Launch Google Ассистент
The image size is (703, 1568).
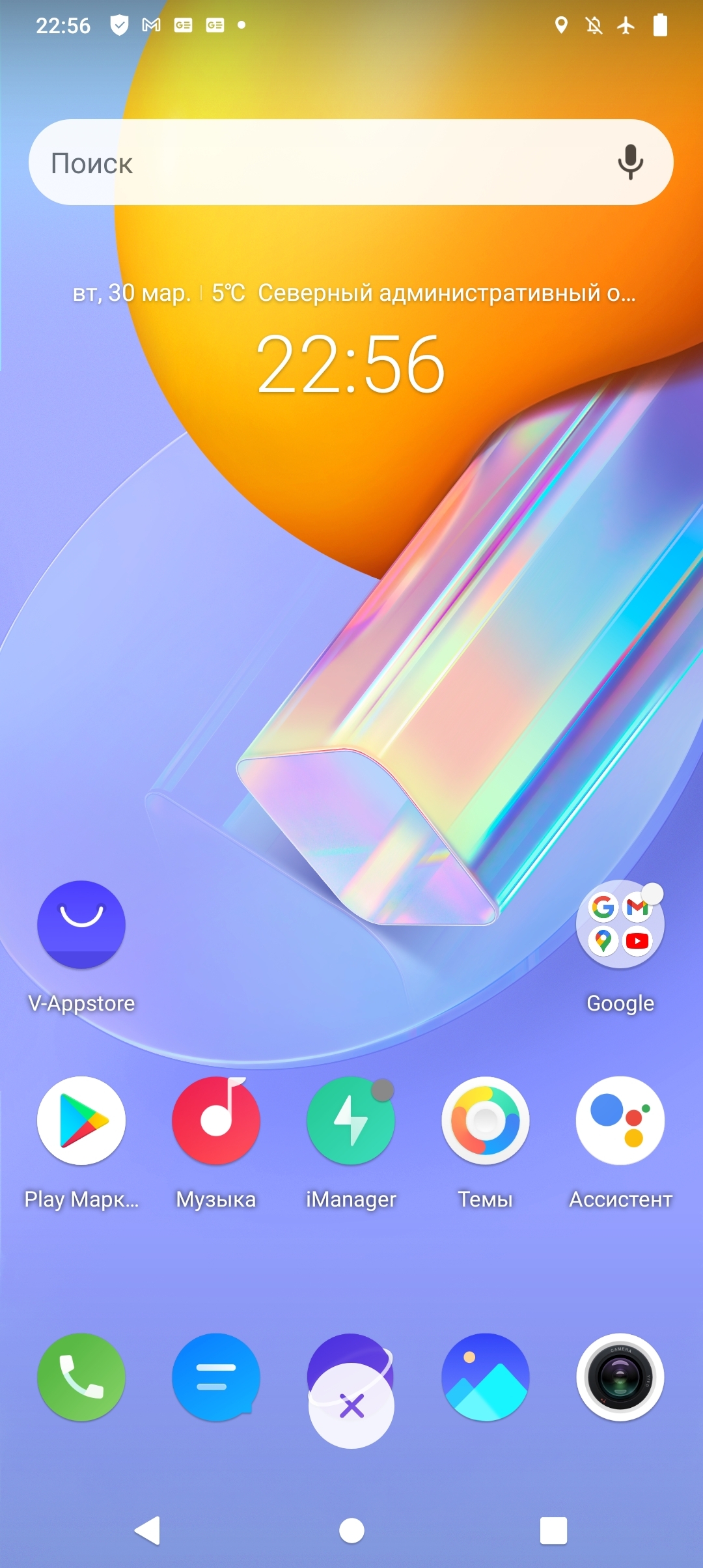(x=620, y=1121)
